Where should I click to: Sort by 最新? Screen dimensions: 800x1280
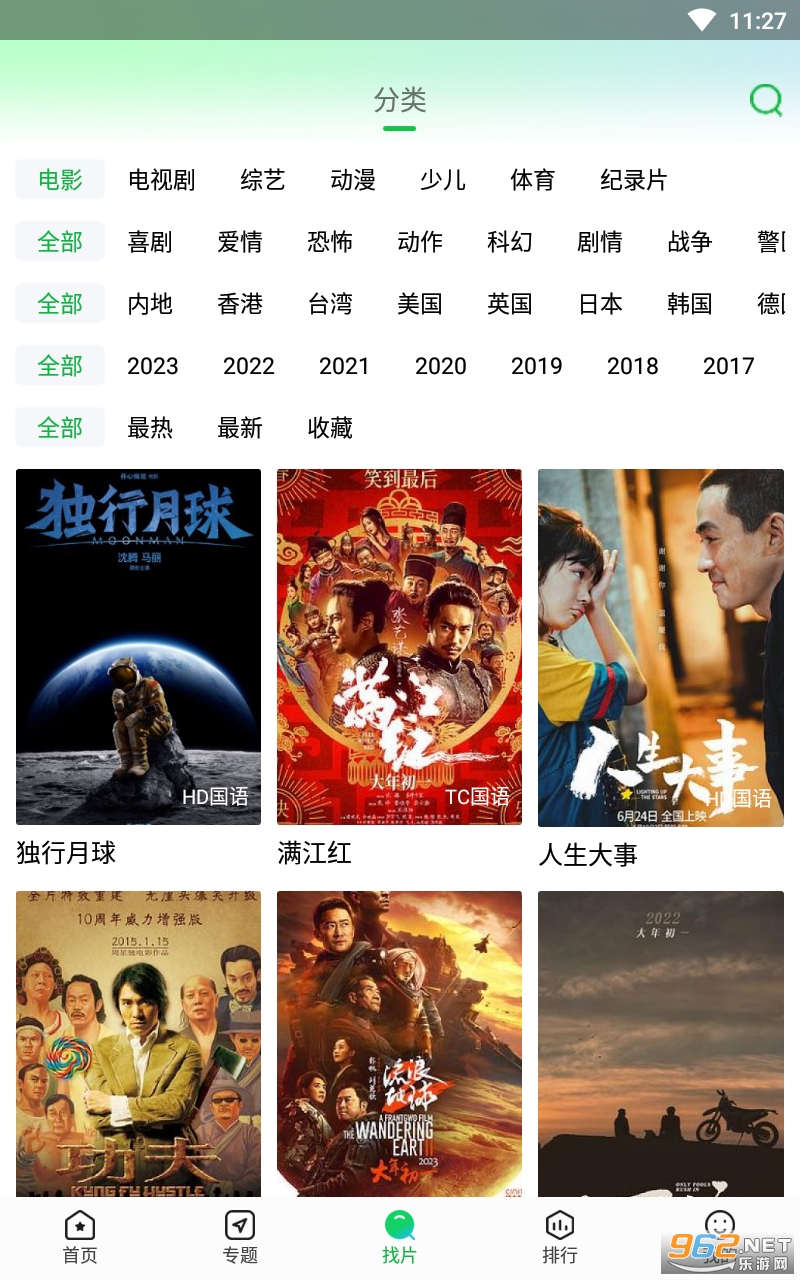[240, 428]
